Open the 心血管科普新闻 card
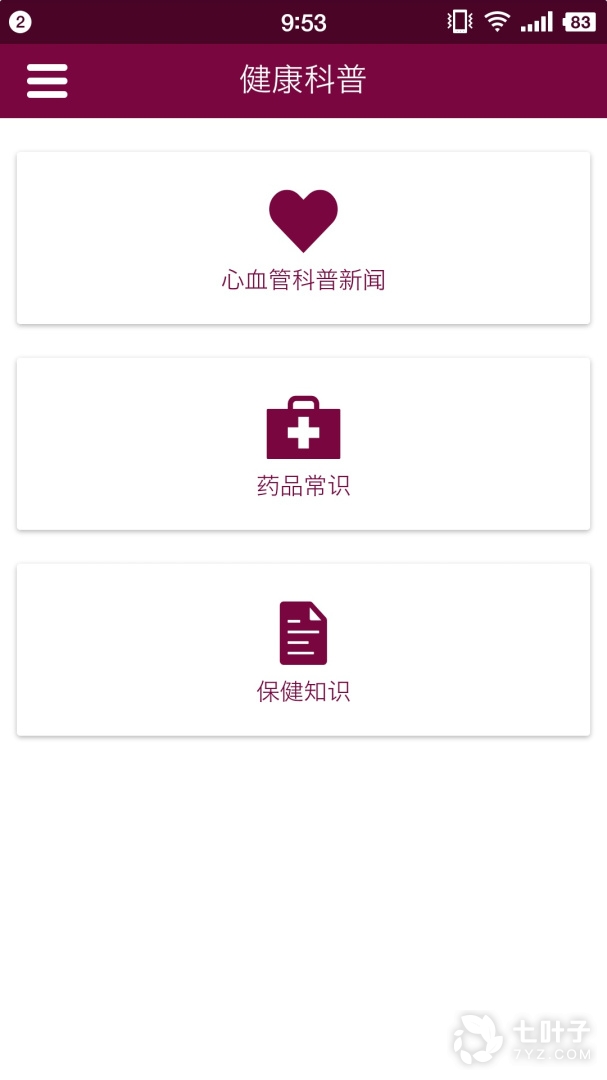 point(303,238)
